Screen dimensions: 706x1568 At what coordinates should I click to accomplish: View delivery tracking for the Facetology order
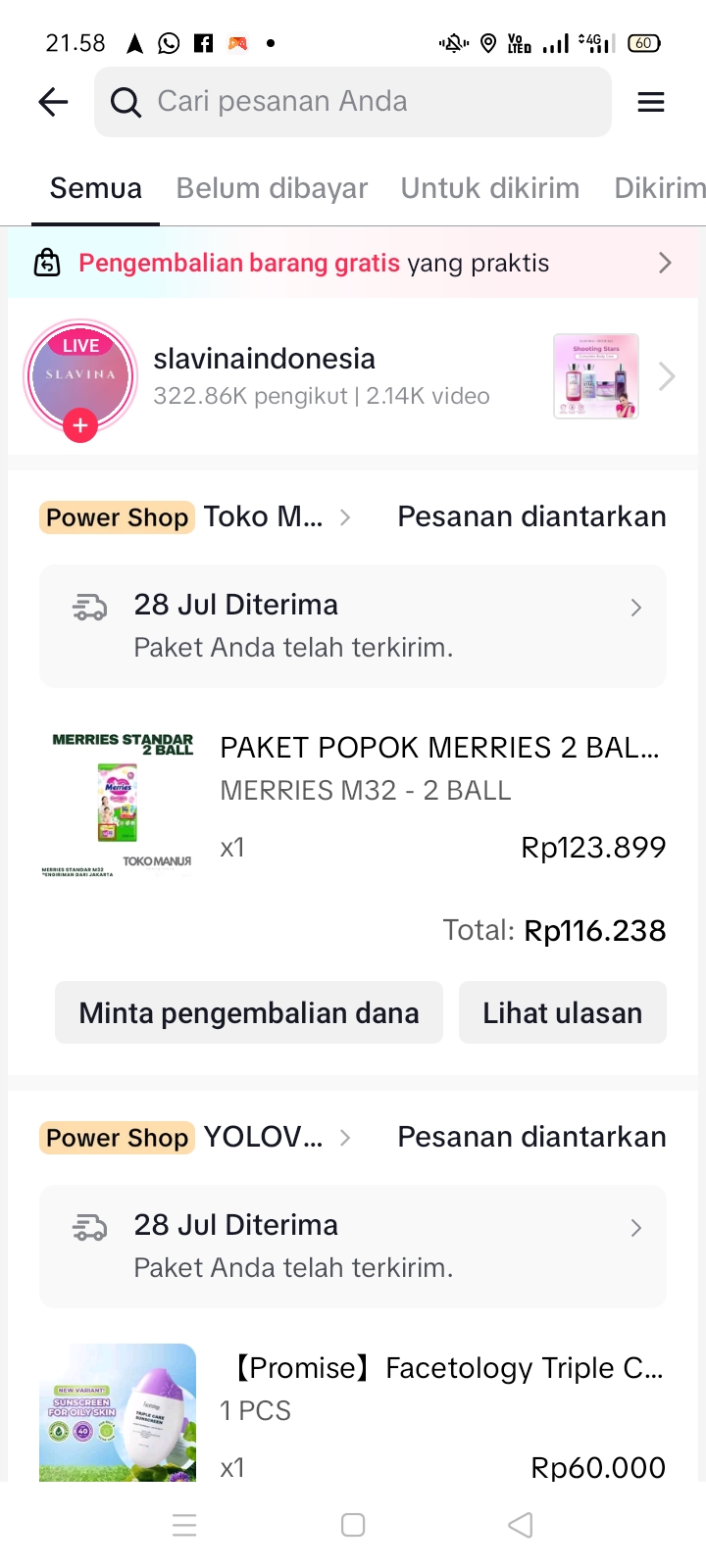[353, 1246]
